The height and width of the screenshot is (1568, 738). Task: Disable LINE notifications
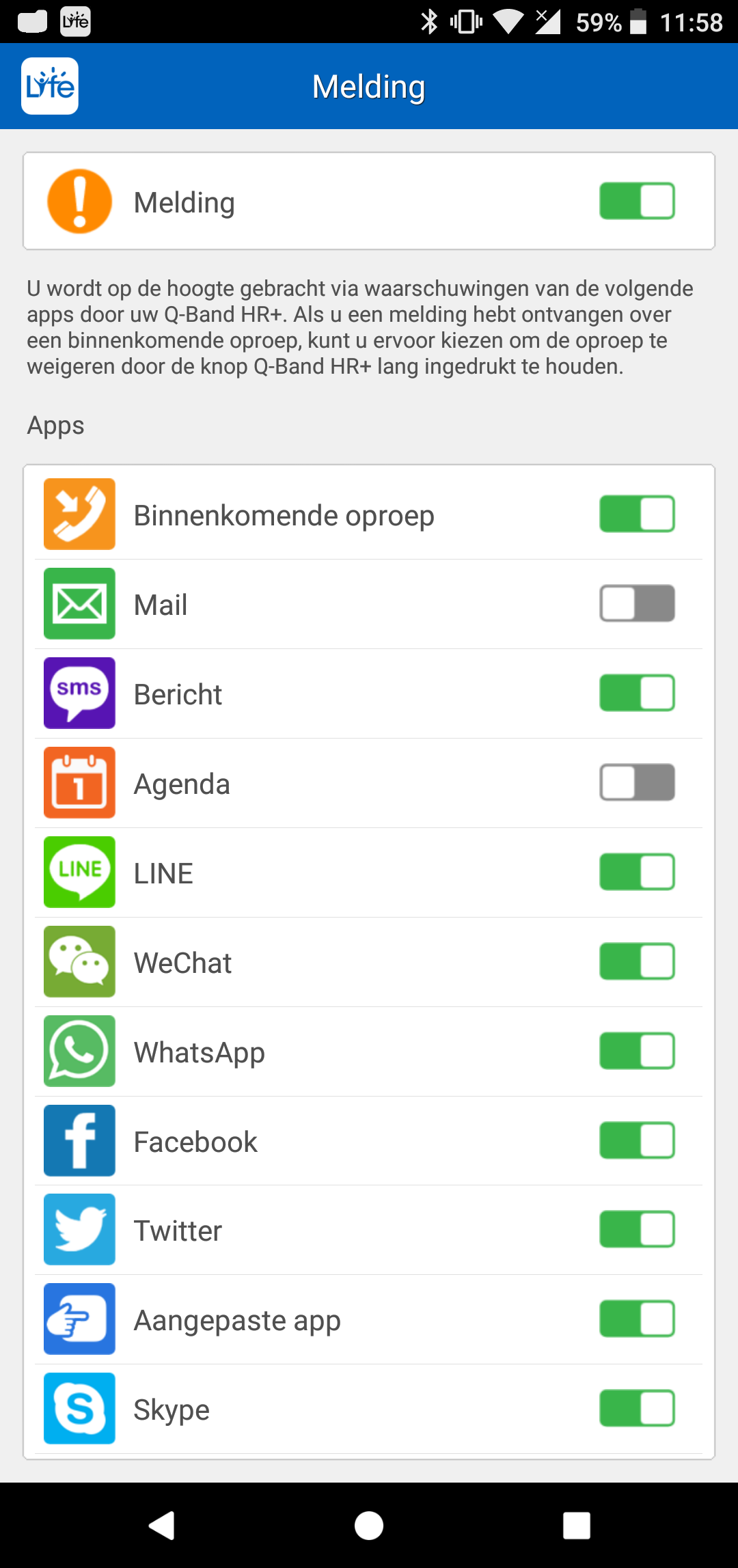(637, 872)
